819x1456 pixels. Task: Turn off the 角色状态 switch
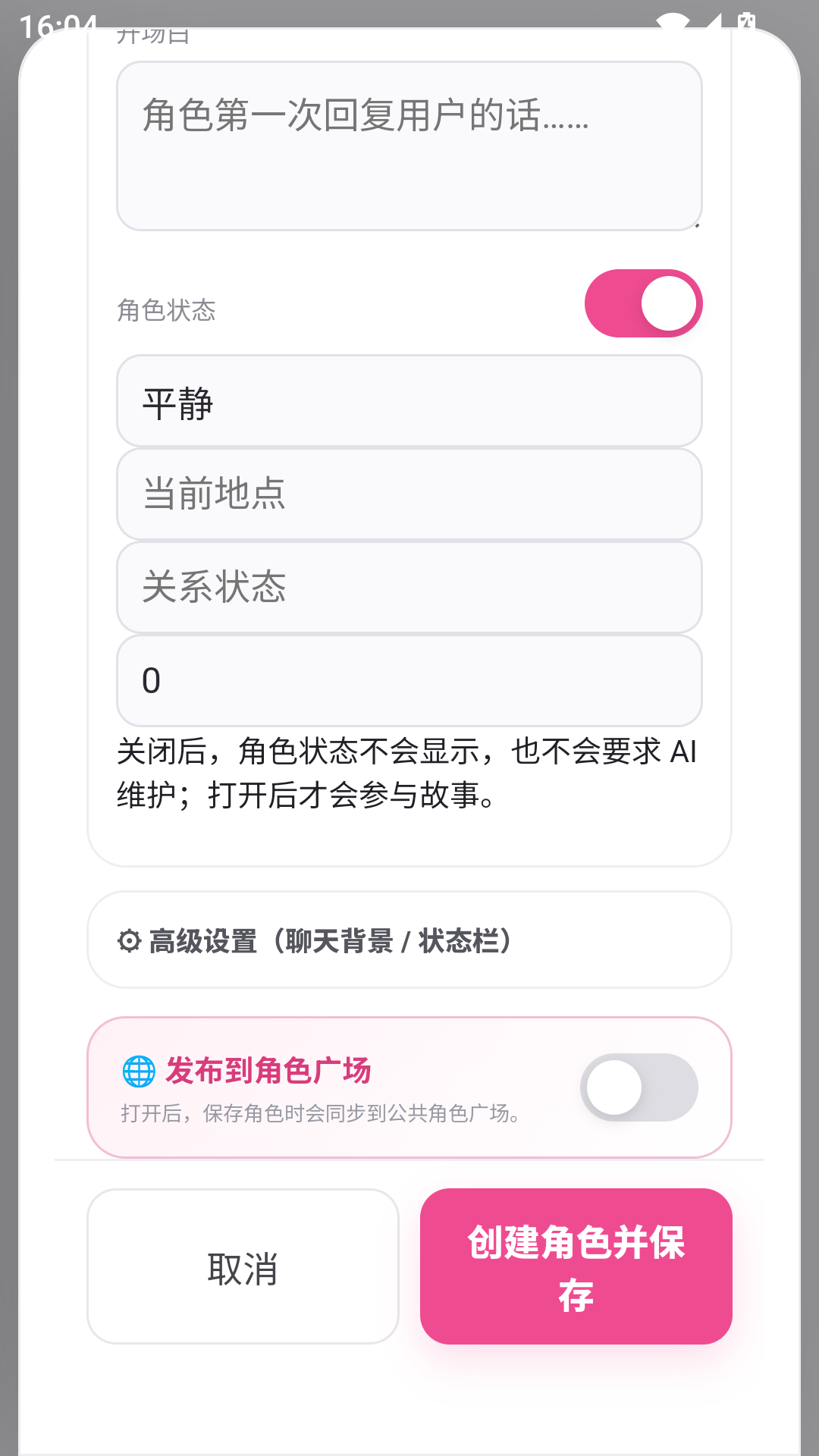pyautogui.click(x=643, y=303)
